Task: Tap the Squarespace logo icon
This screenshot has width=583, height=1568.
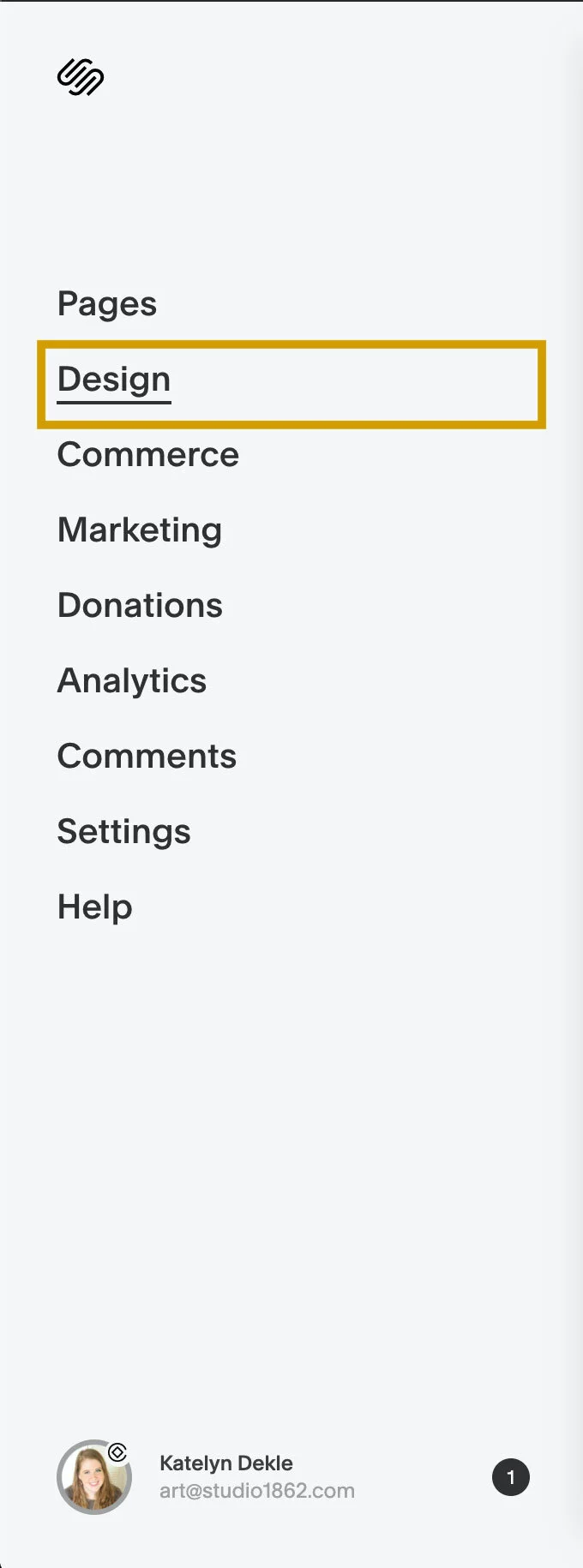Action: click(81, 77)
